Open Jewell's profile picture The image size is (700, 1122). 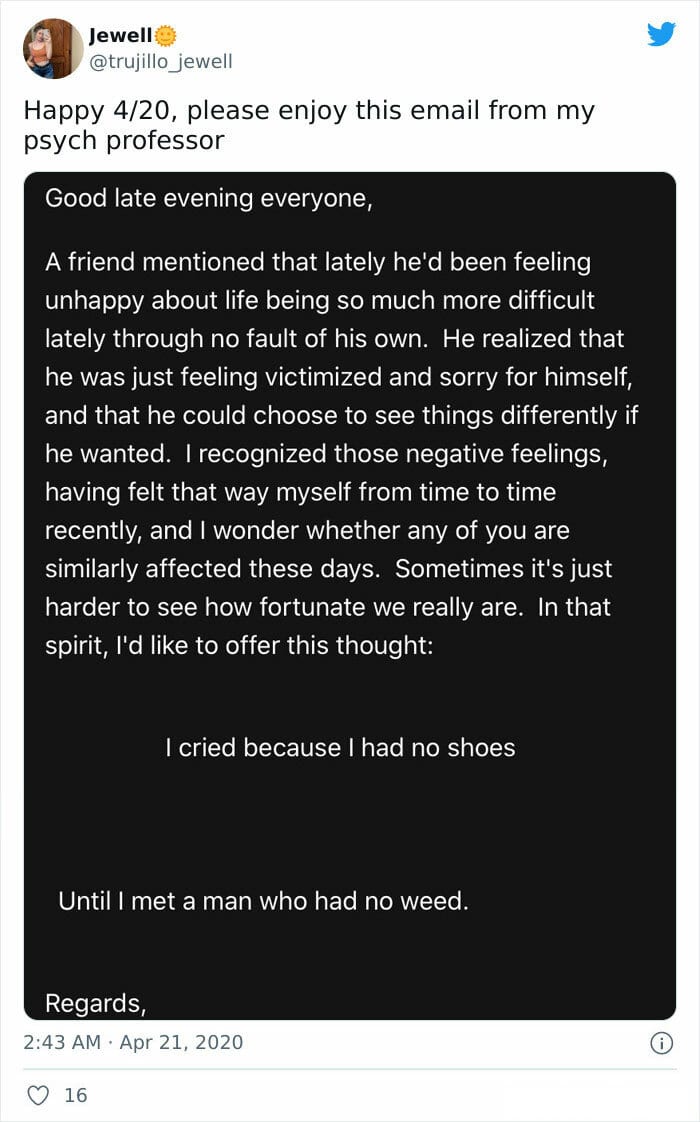53,49
